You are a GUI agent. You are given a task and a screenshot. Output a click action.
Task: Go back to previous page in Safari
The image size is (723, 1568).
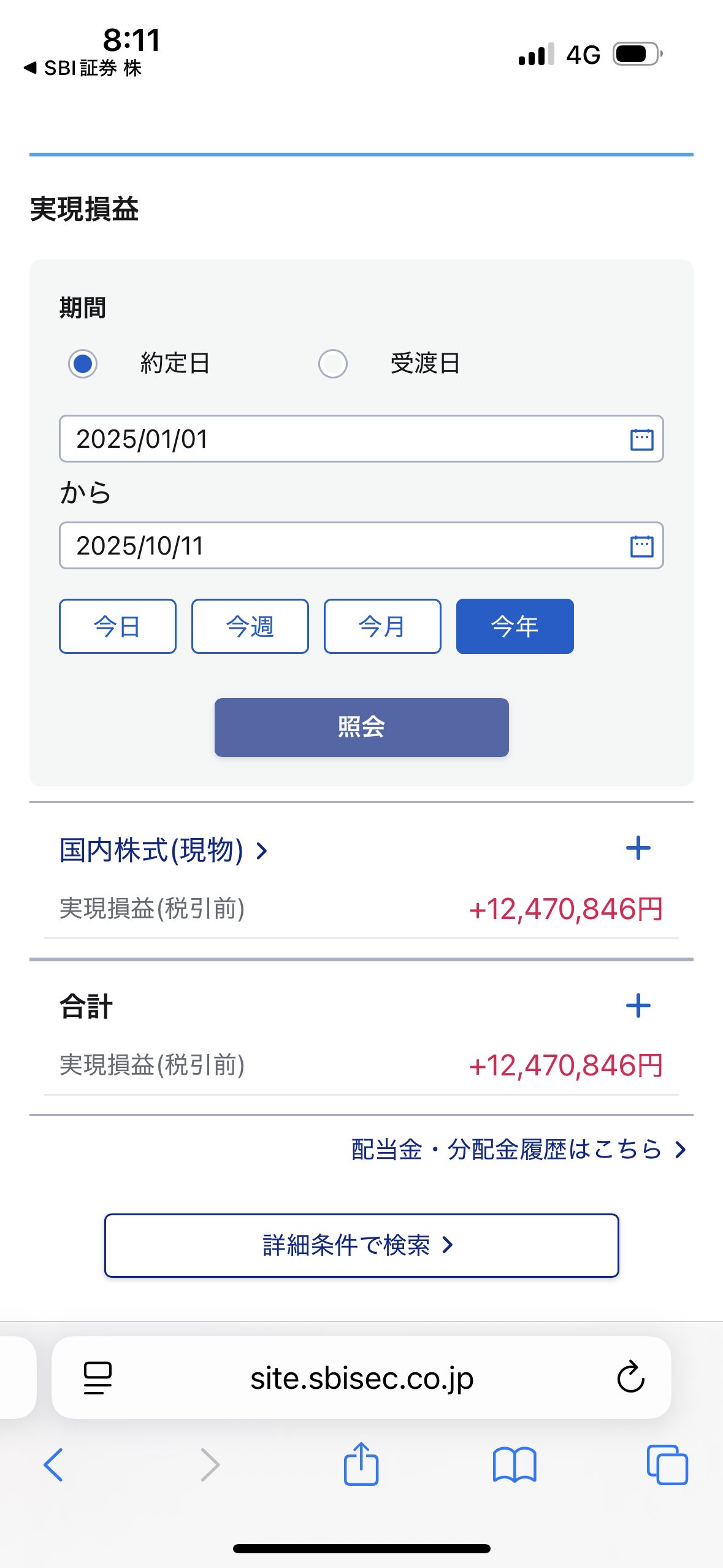pyautogui.click(x=53, y=1465)
